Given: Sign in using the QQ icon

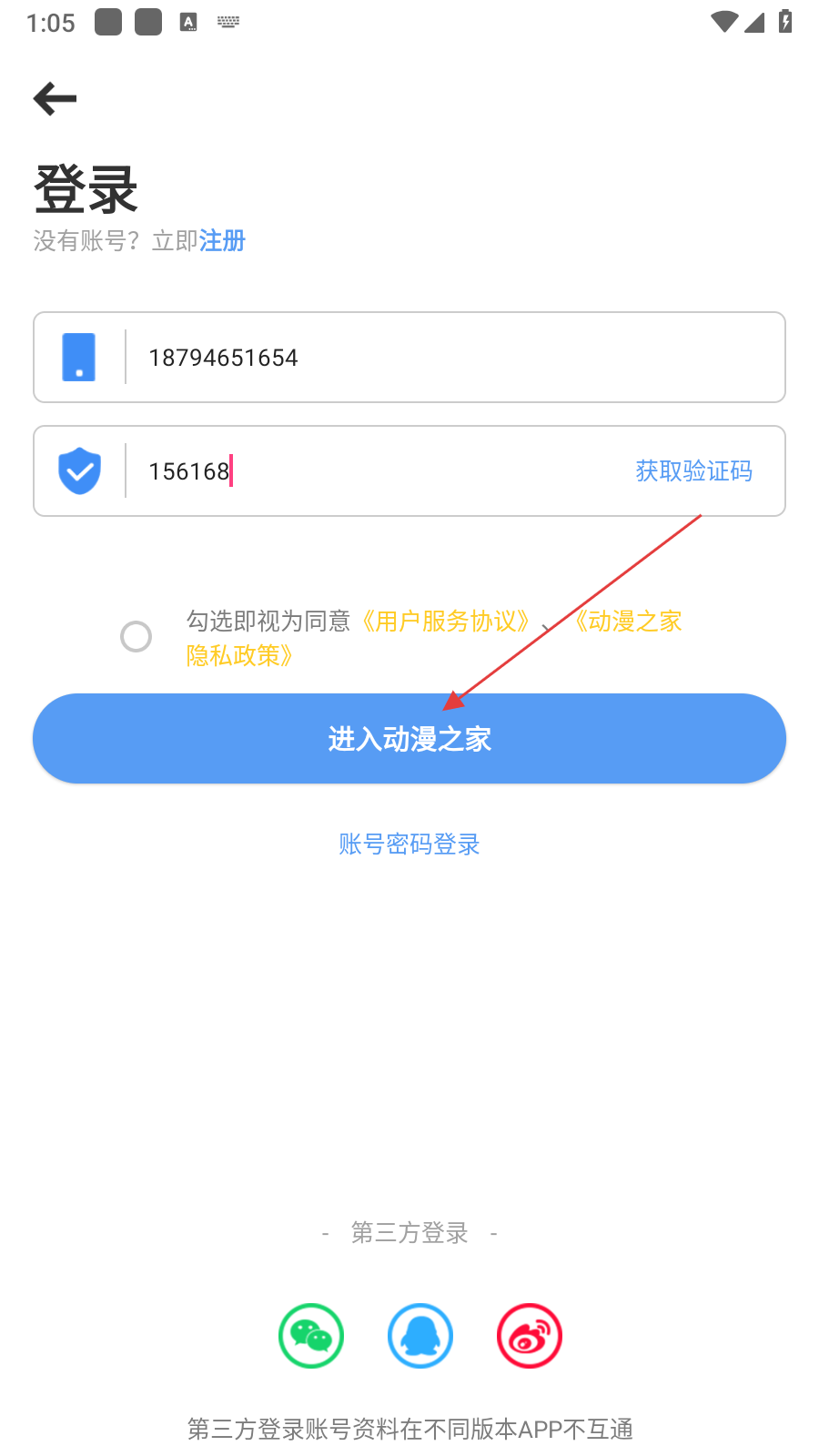Looking at the screenshot, I should point(420,1336).
